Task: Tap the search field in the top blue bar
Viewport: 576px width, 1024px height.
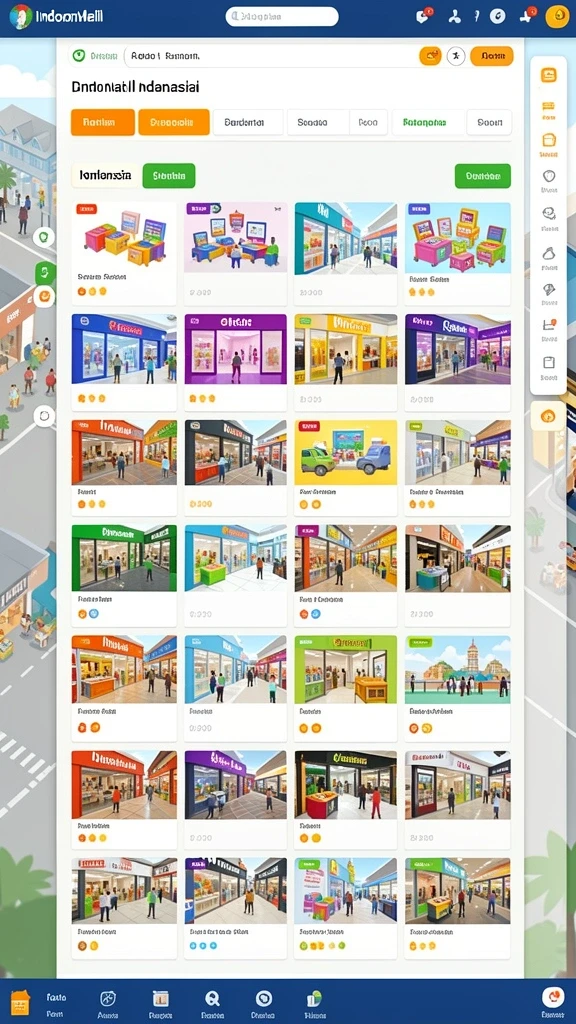Action: point(281,16)
